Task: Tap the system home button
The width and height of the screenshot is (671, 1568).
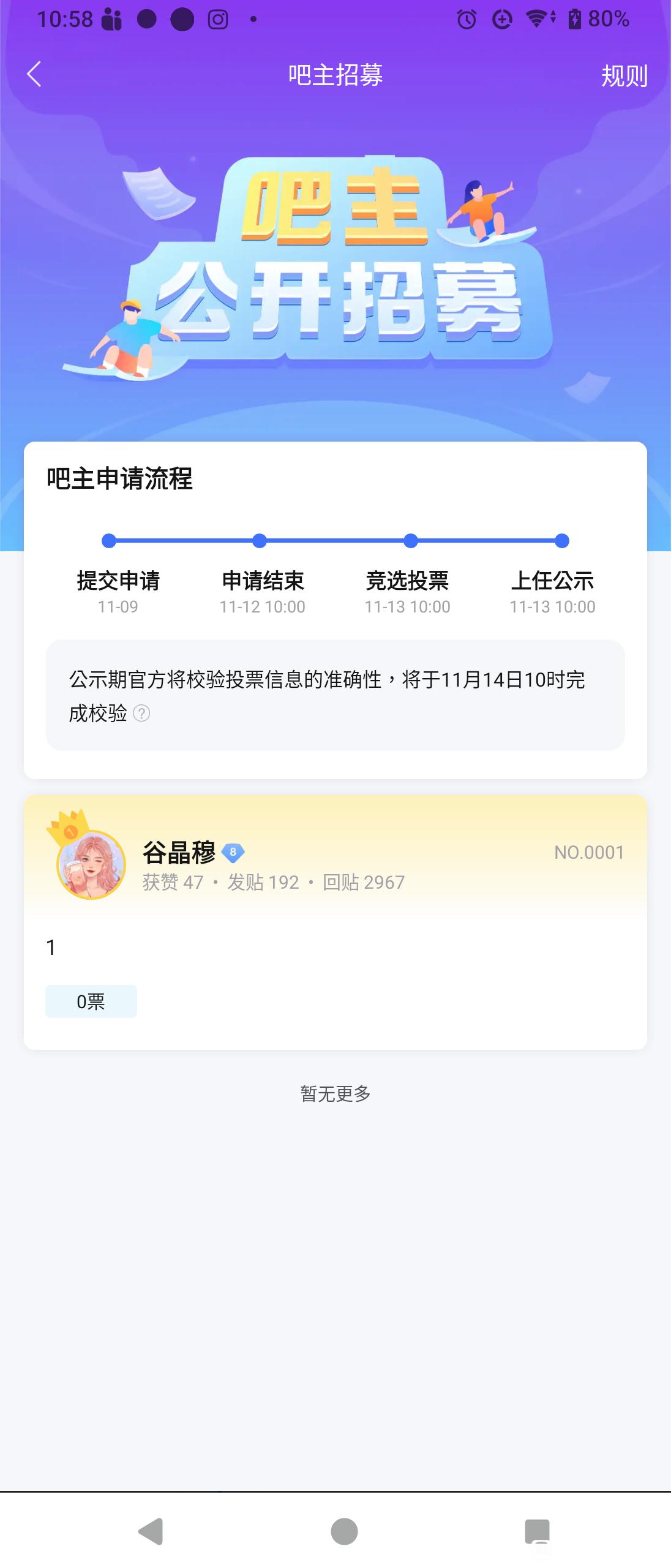Action: (x=343, y=1531)
